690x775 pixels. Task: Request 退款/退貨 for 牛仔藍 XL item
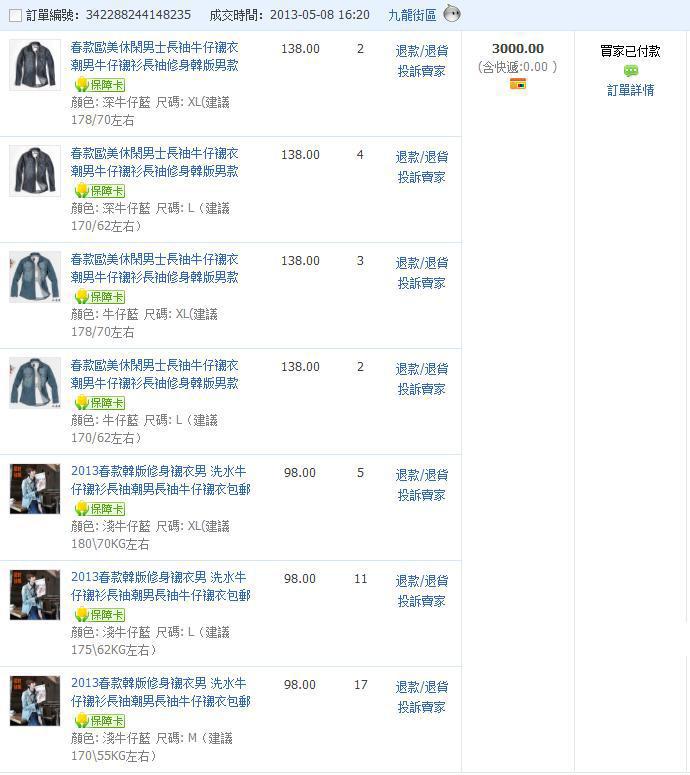421,263
